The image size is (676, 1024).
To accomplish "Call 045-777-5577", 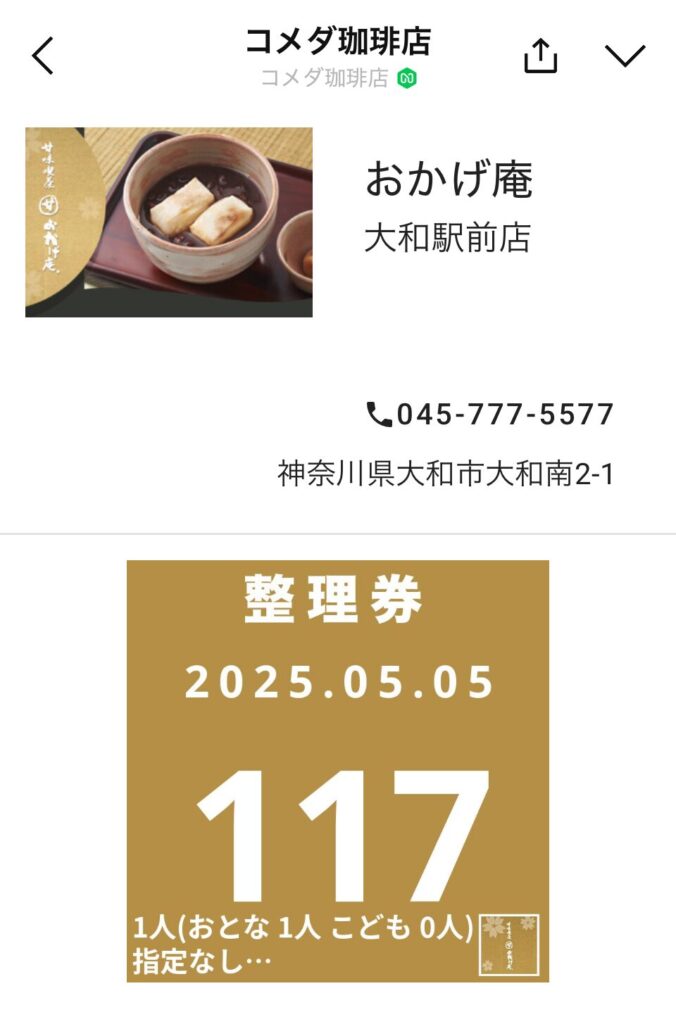I will pyautogui.click(x=490, y=414).
